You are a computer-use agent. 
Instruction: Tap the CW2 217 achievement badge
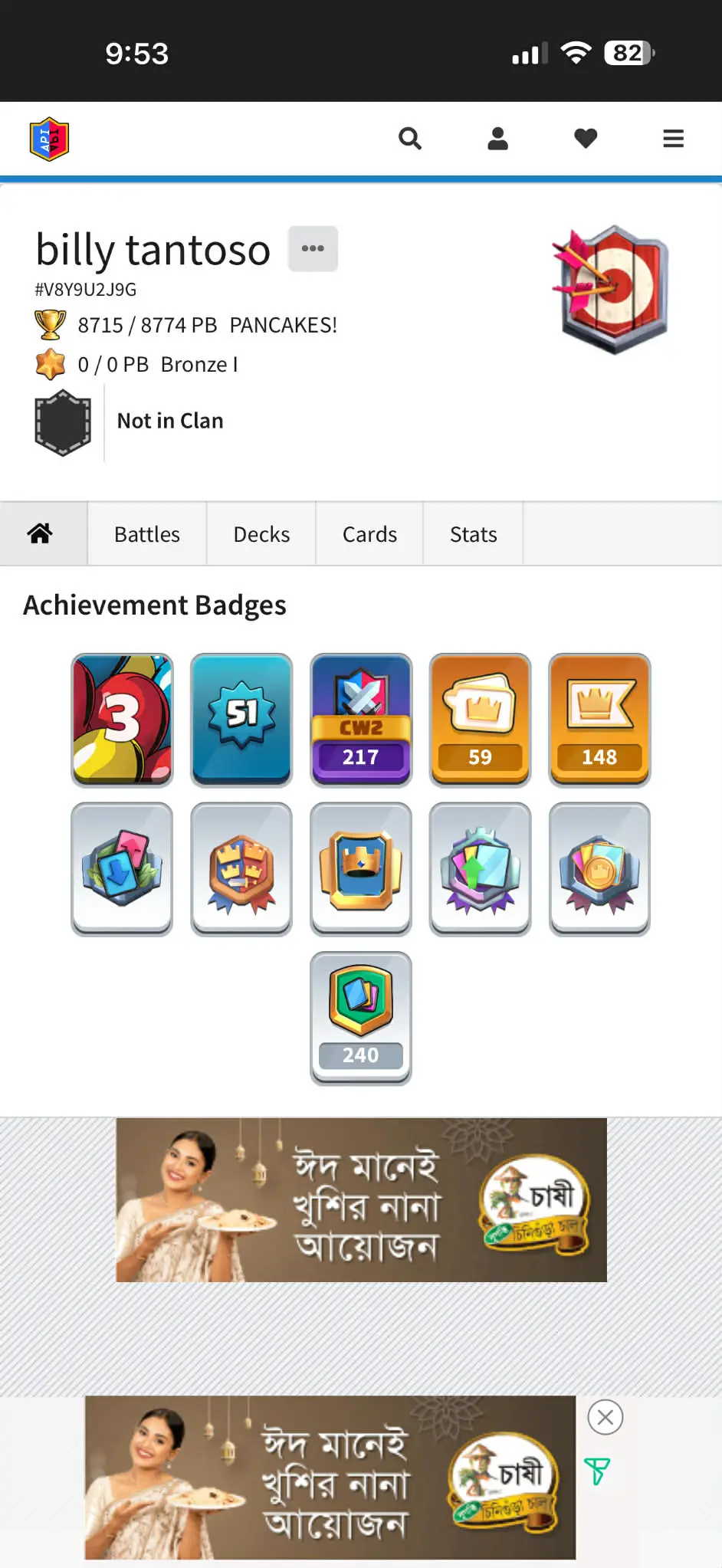pos(361,720)
